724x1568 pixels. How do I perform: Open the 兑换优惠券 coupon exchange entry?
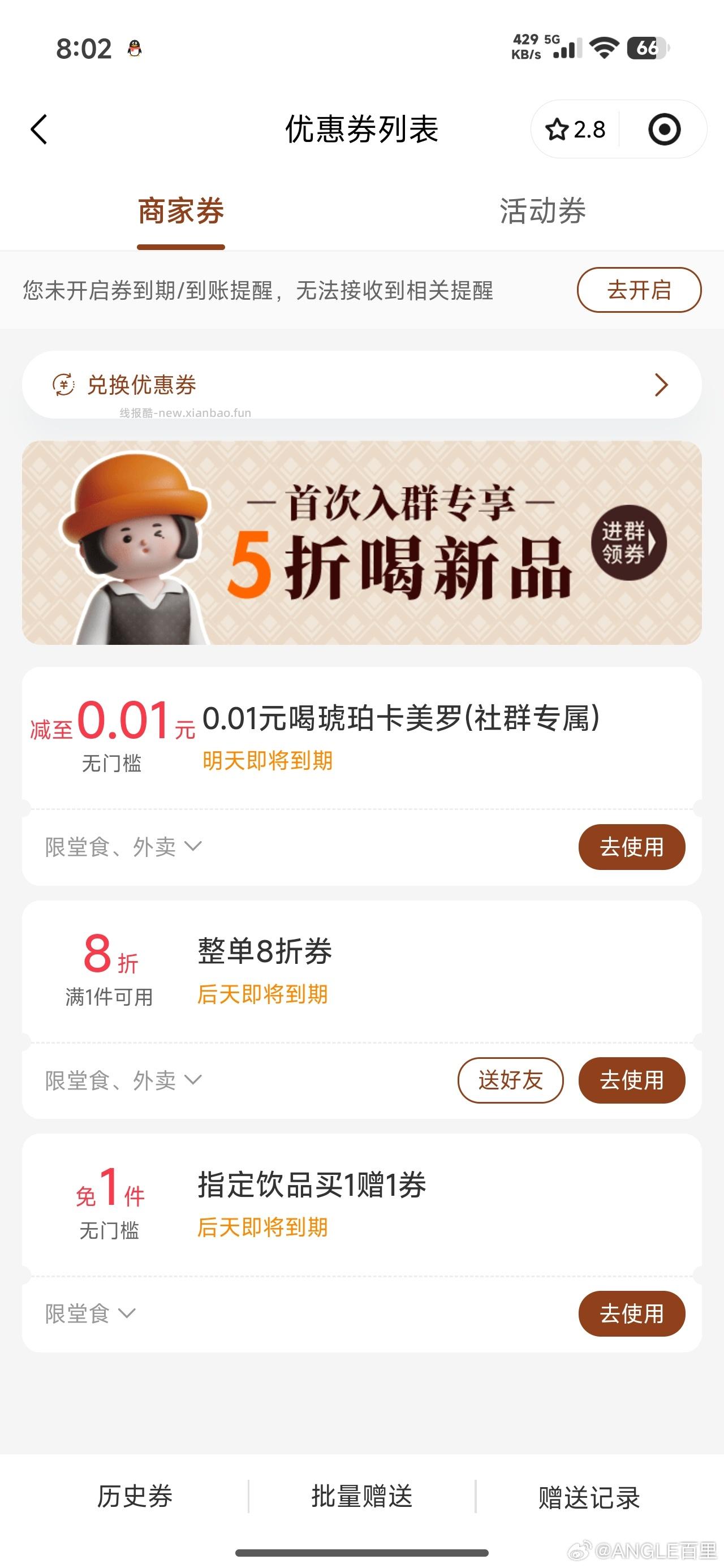[361, 385]
